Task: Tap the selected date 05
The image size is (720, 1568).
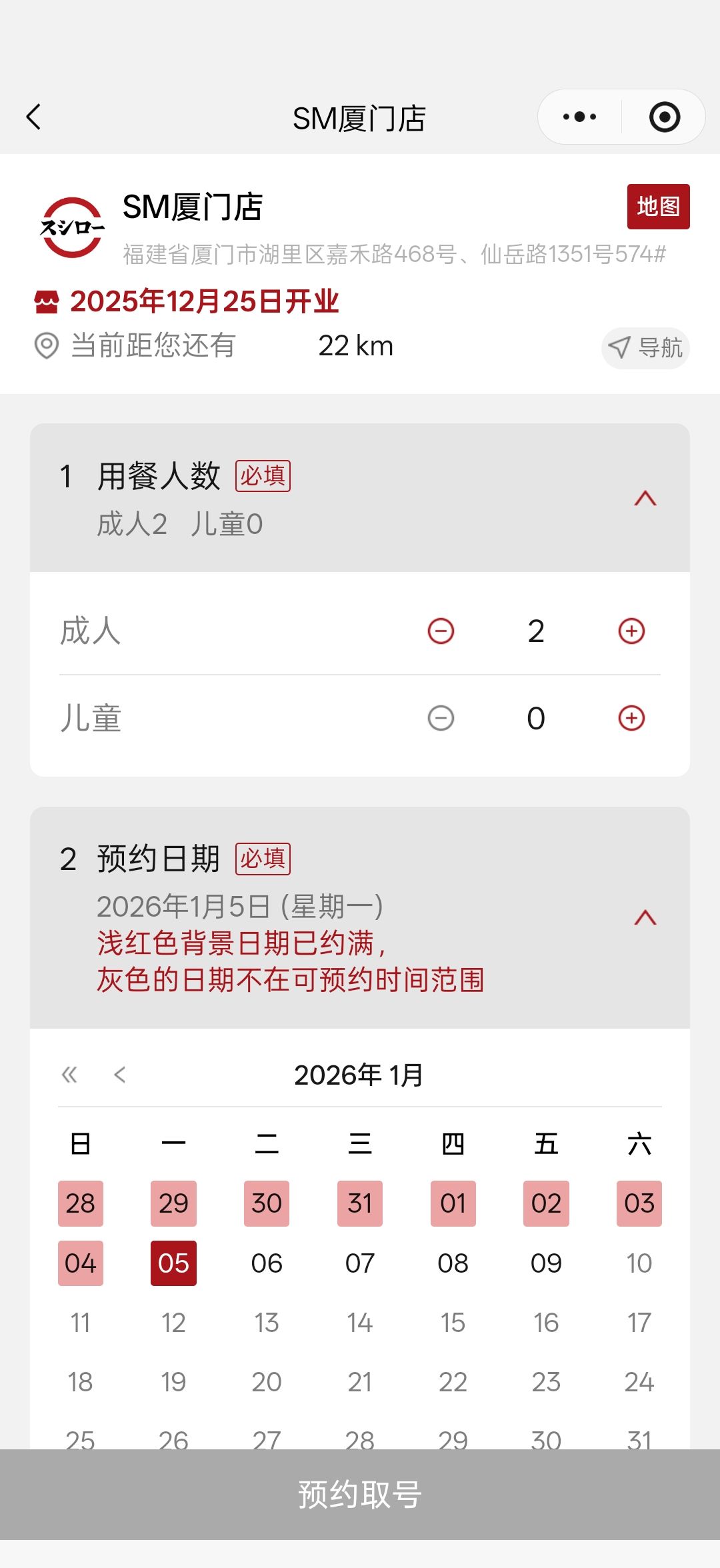Action: coord(173,1263)
